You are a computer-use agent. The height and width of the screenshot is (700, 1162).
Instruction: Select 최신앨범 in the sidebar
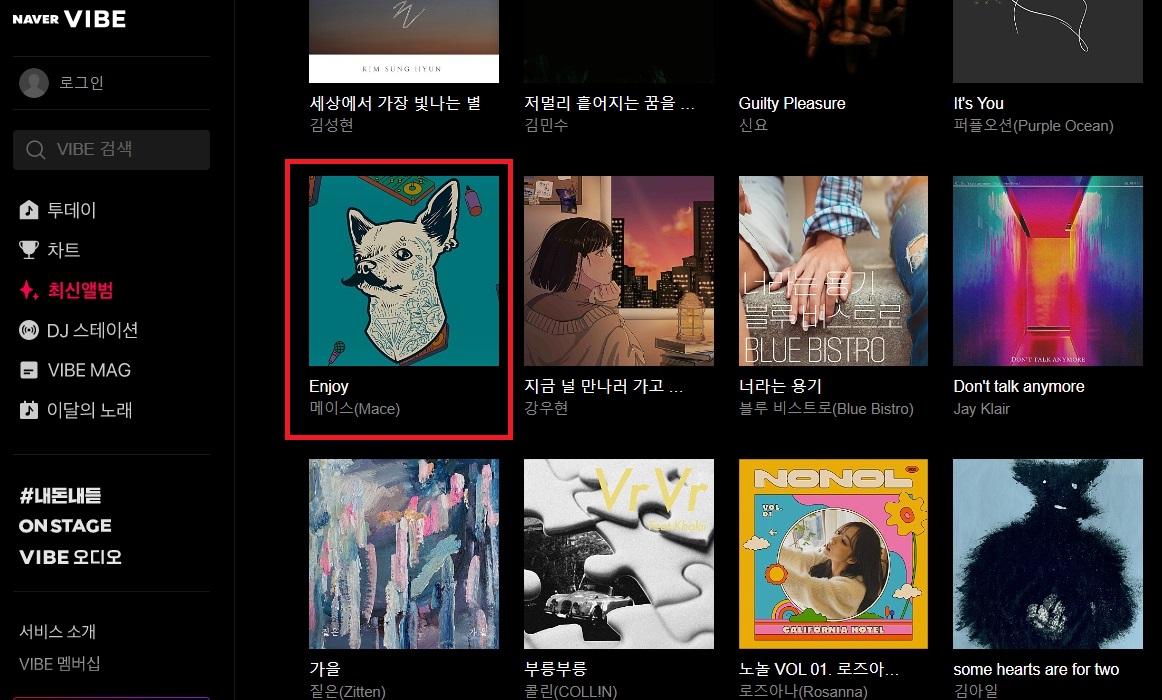pyautogui.click(x=80, y=290)
